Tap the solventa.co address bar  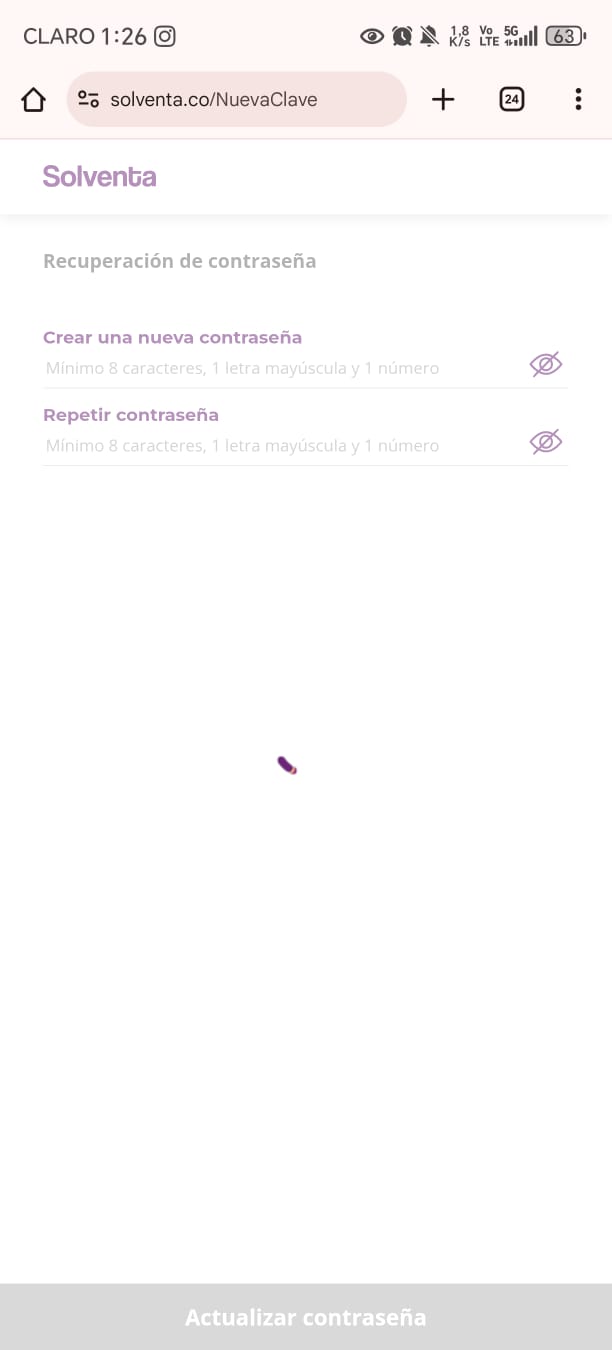(237, 99)
